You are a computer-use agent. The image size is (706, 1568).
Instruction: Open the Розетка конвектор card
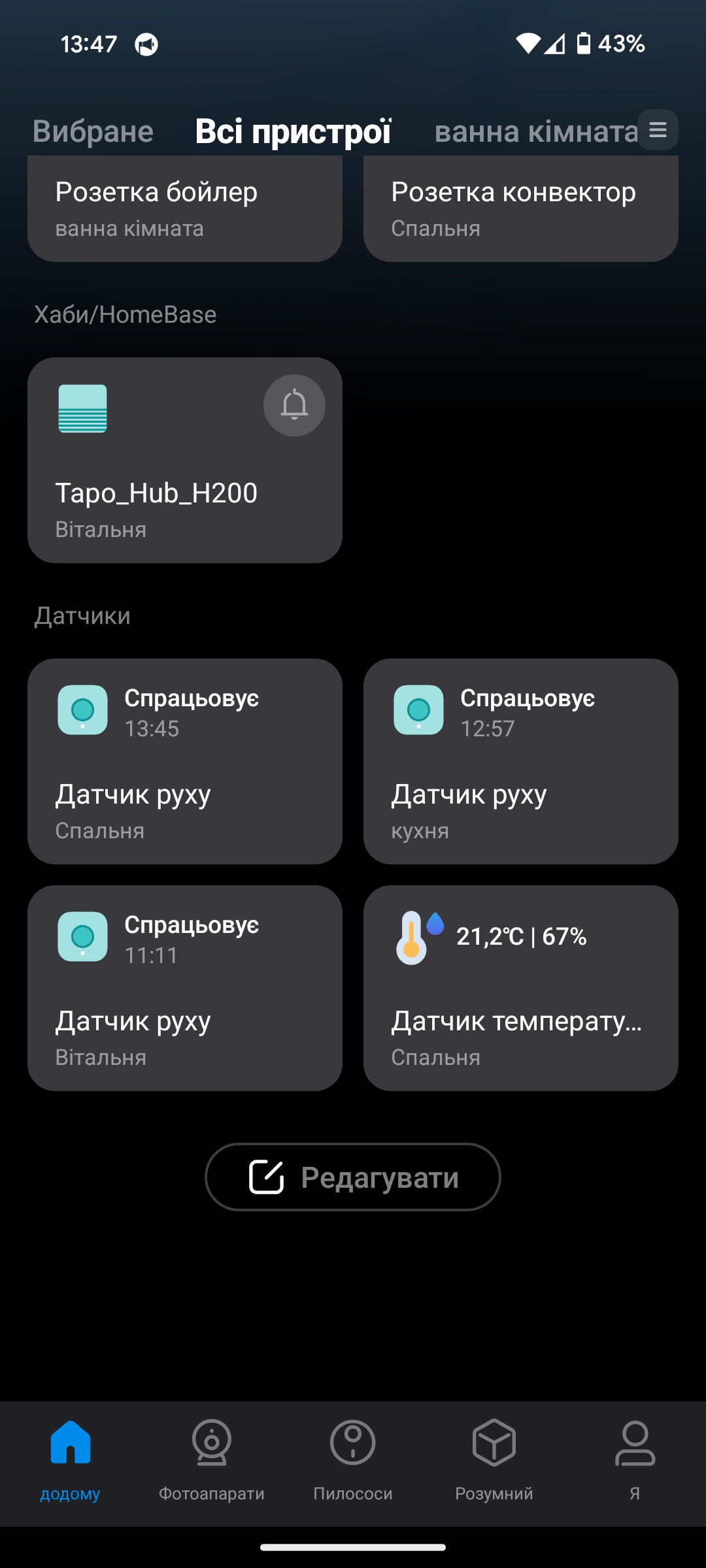click(x=520, y=209)
